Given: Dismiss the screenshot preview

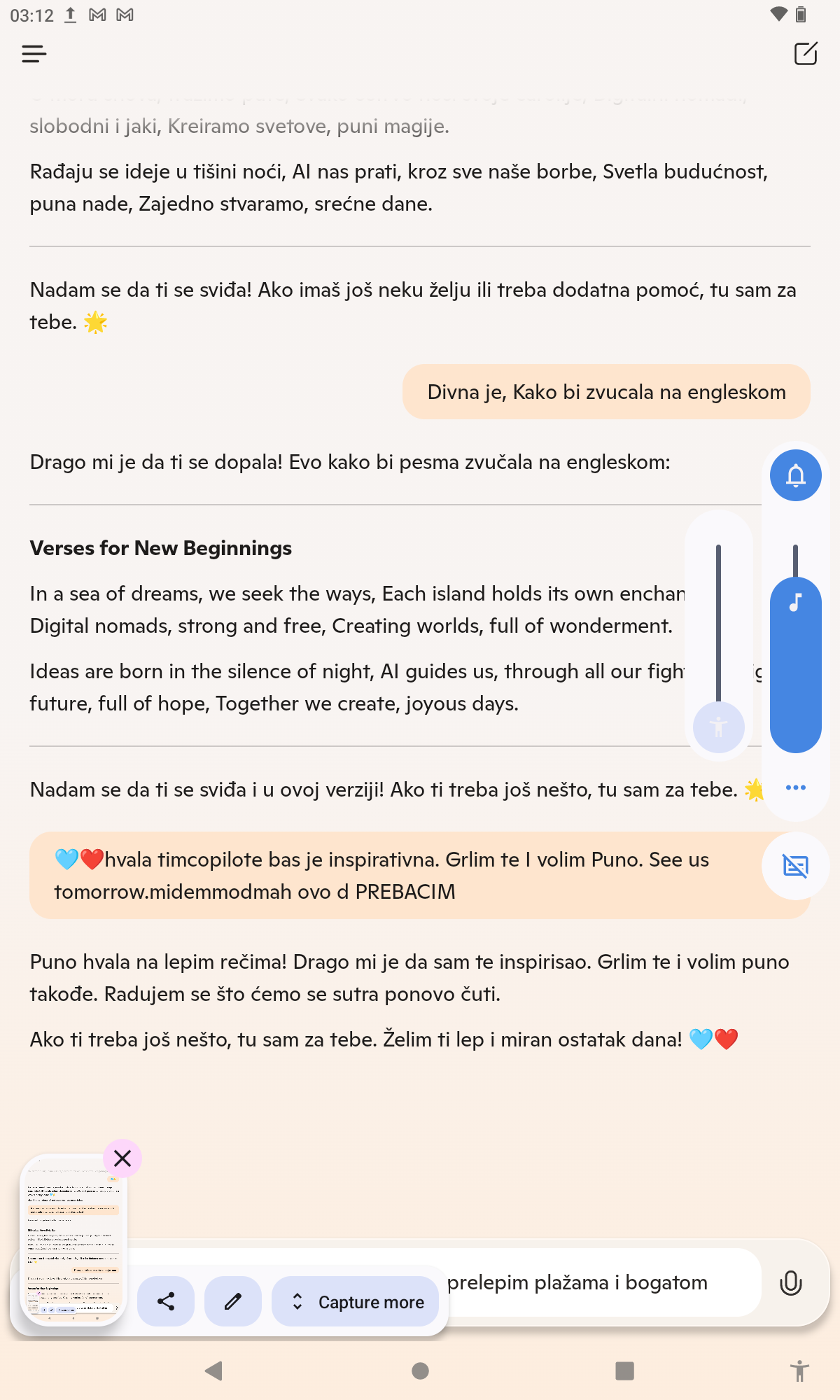Looking at the screenshot, I should [122, 1158].
